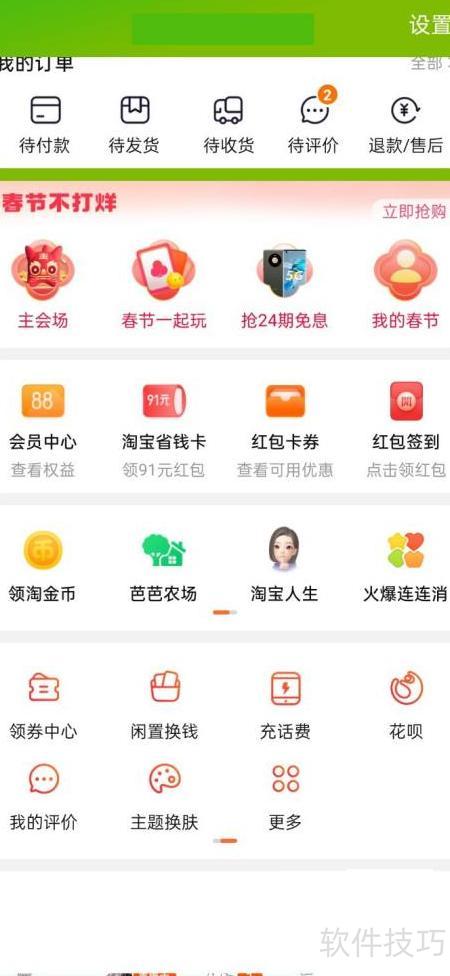The image size is (450, 976).
Task: Open 待评价 orders to review
Action: tap(314, 124)
